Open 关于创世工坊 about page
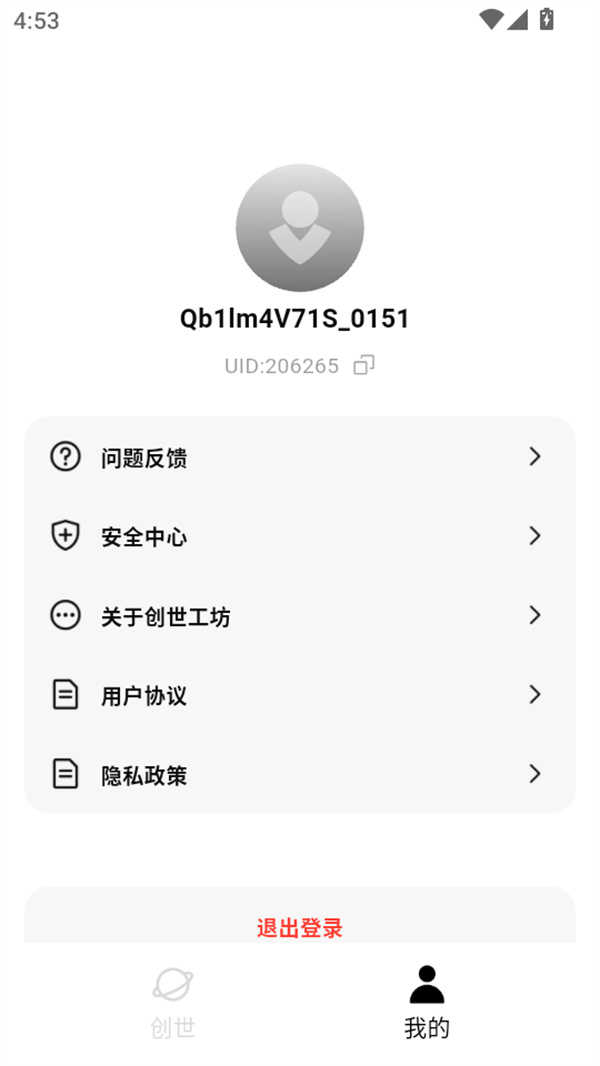The width and height of the screenshot is (600, 1066). tap(299, 616)
